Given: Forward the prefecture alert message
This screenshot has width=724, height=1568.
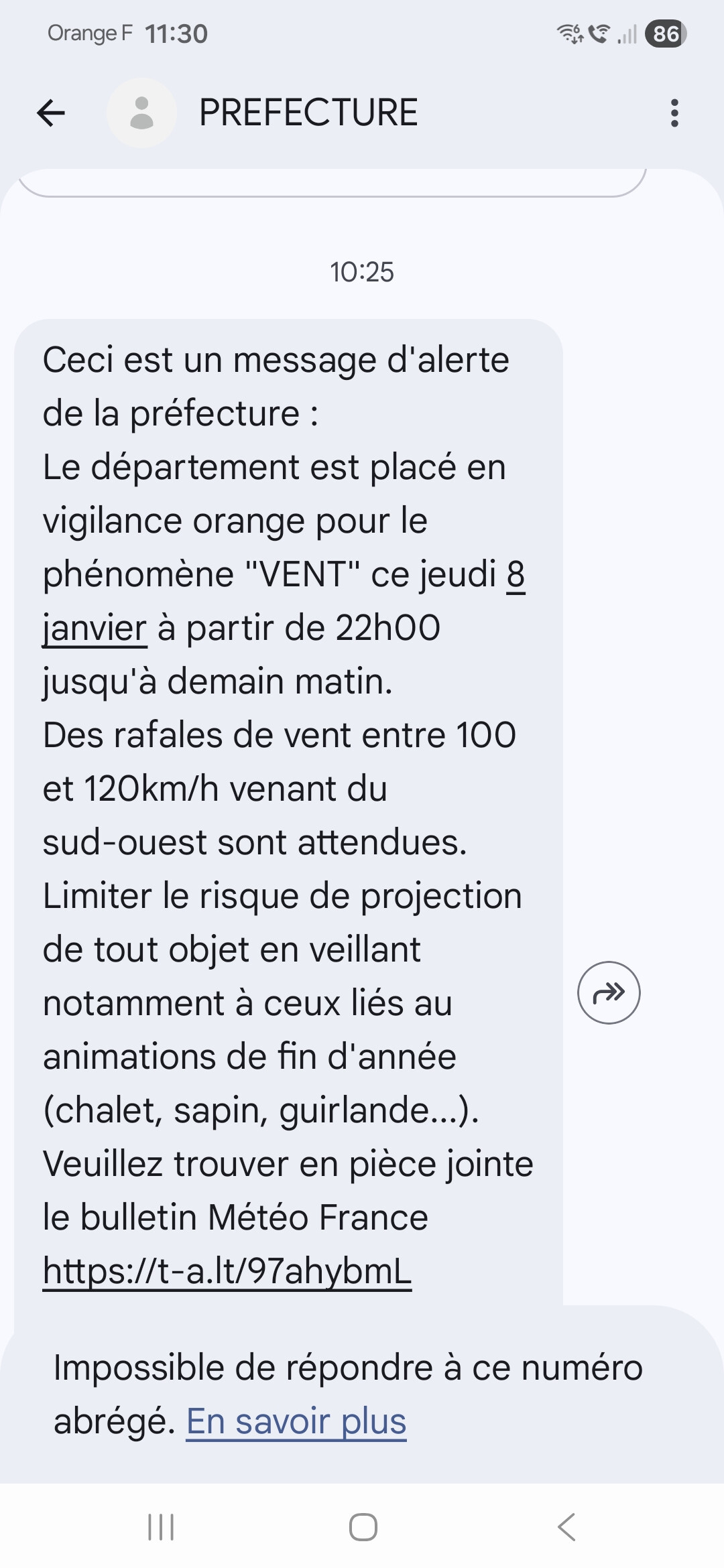Looking at the screenshot, I should 609,992.
